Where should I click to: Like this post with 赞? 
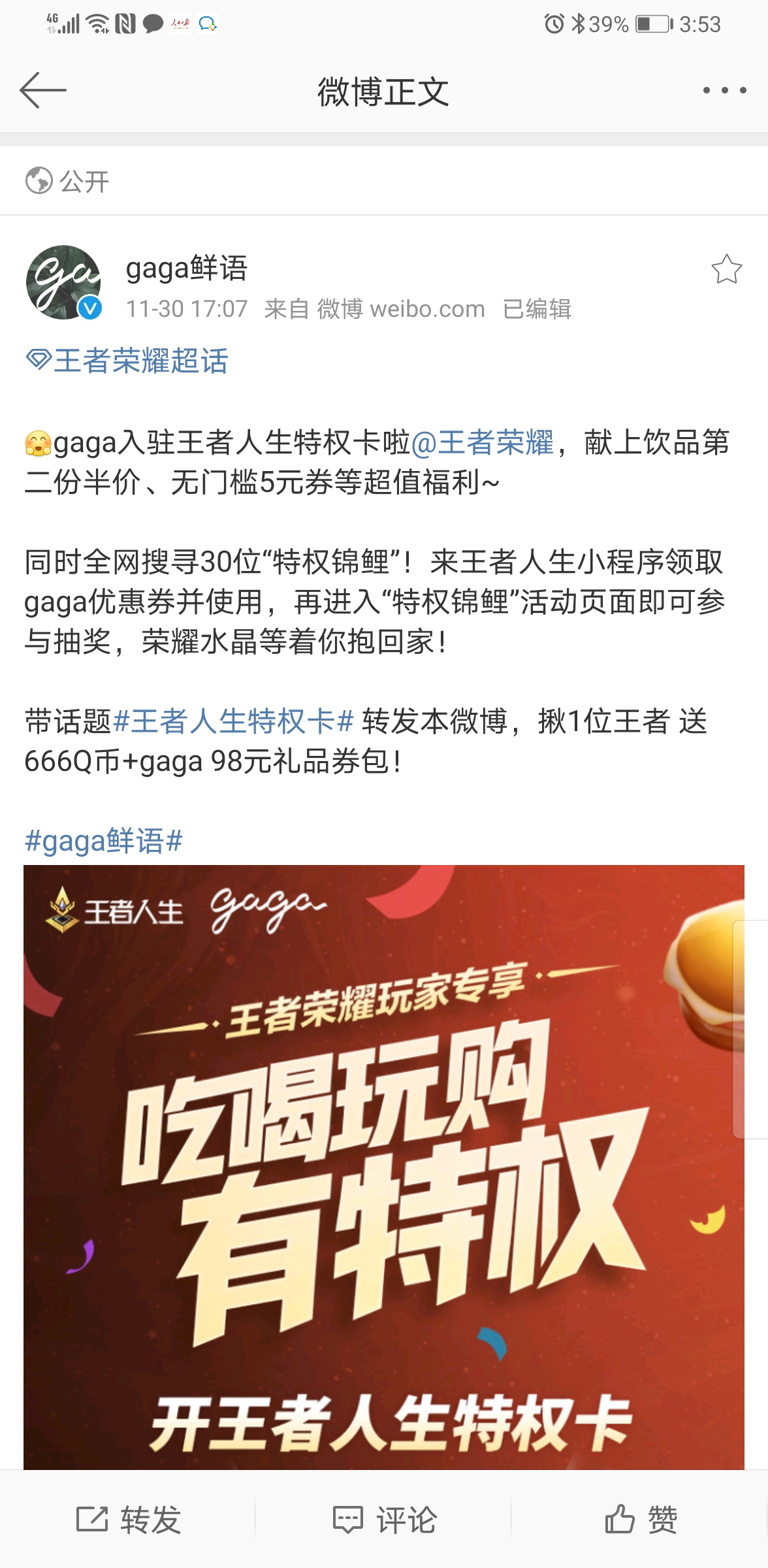point(640,1520)
